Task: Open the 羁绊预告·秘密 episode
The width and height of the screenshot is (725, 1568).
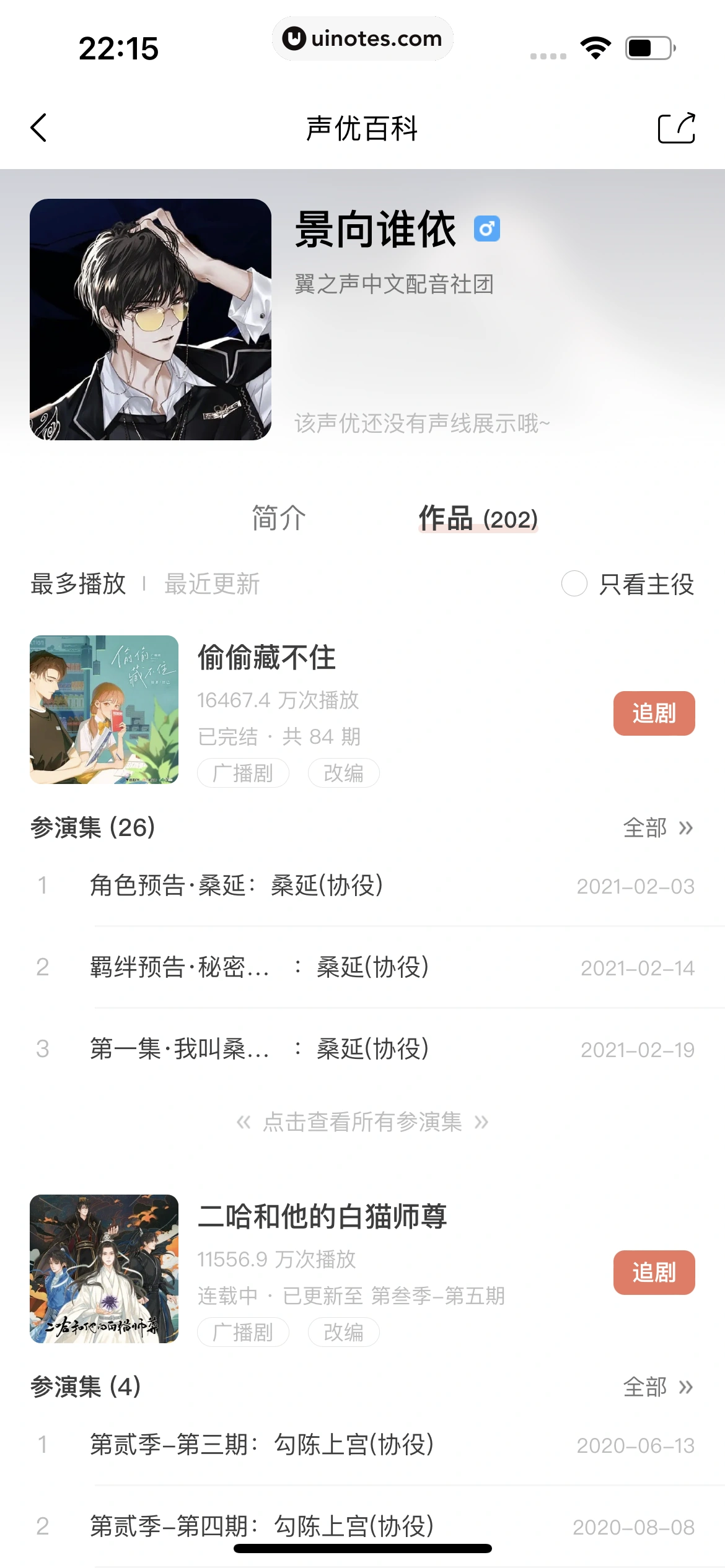Action: tap(259, 967)
